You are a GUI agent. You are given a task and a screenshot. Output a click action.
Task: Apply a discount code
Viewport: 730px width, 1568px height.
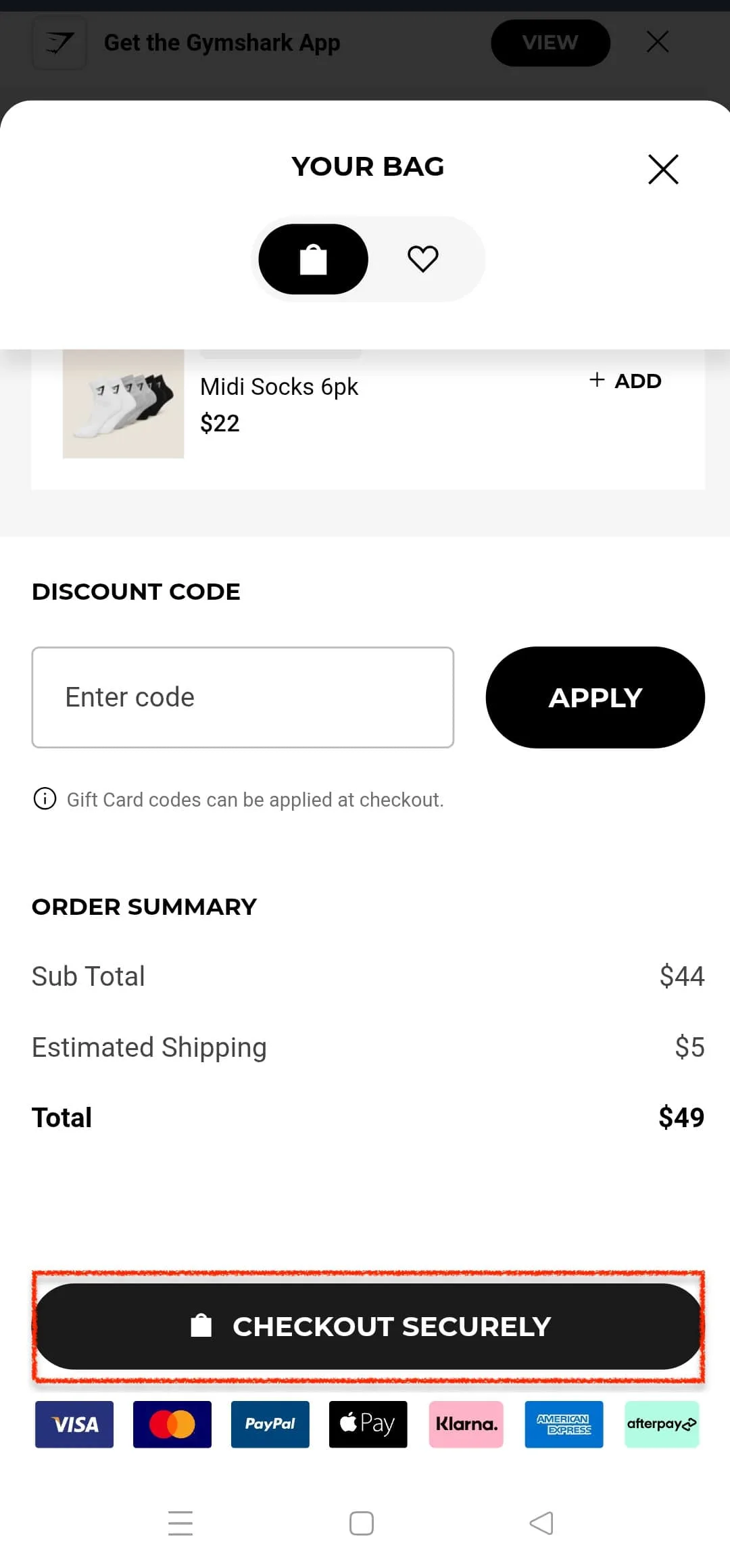[x=595, y=697]
